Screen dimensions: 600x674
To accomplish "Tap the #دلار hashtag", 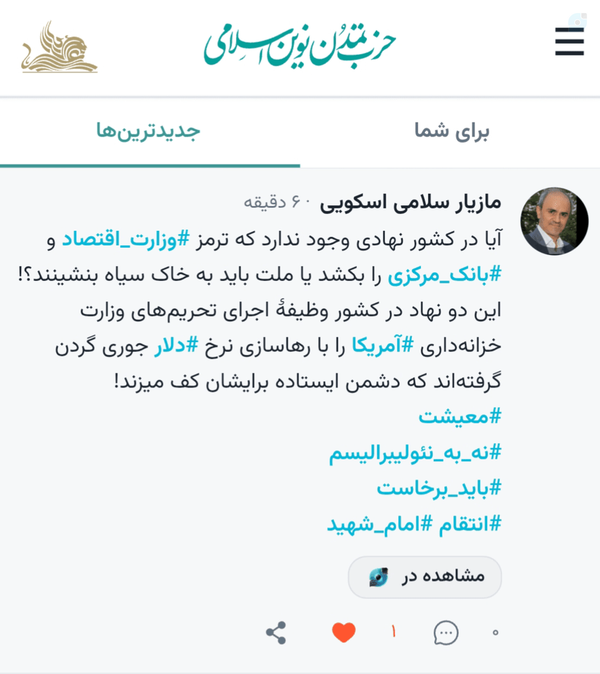I will click(176, 346).
